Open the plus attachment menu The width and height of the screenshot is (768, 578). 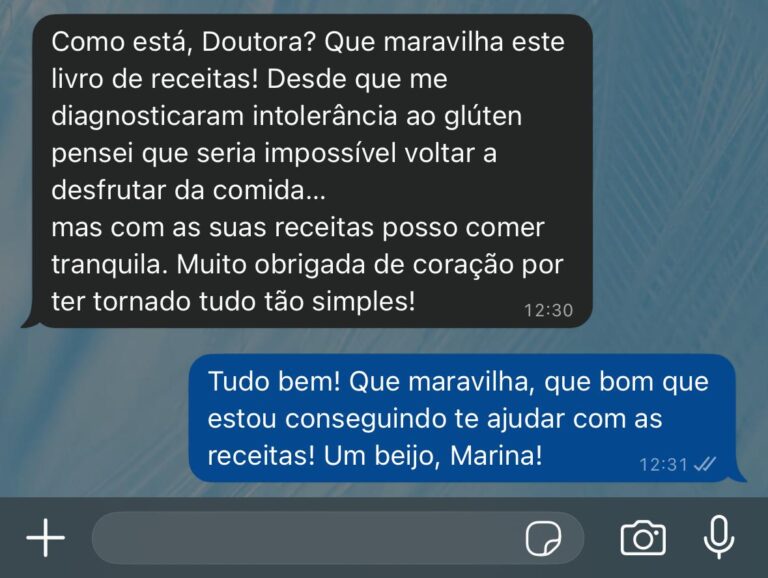pos(45,539)
